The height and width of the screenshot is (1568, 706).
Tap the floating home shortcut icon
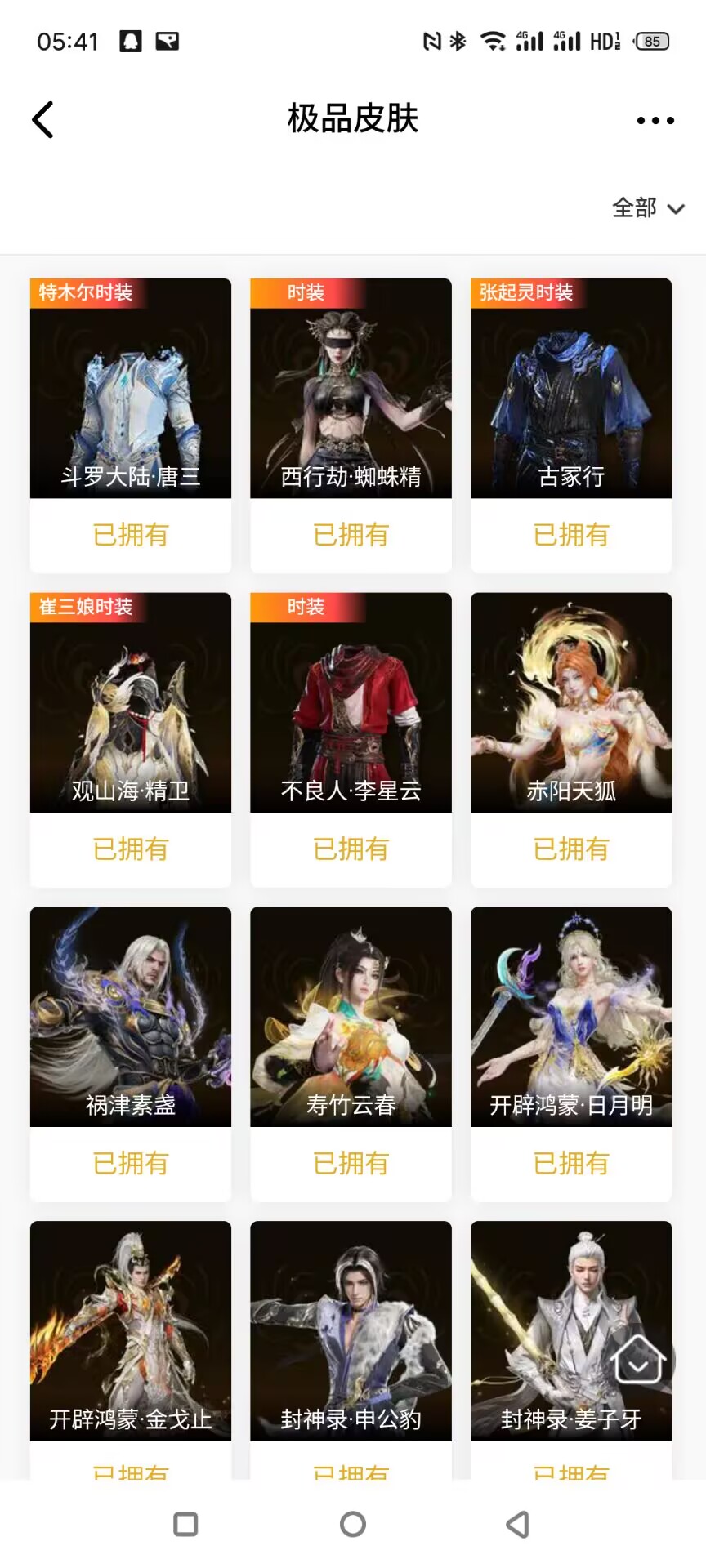click(x=639, y=1358)
